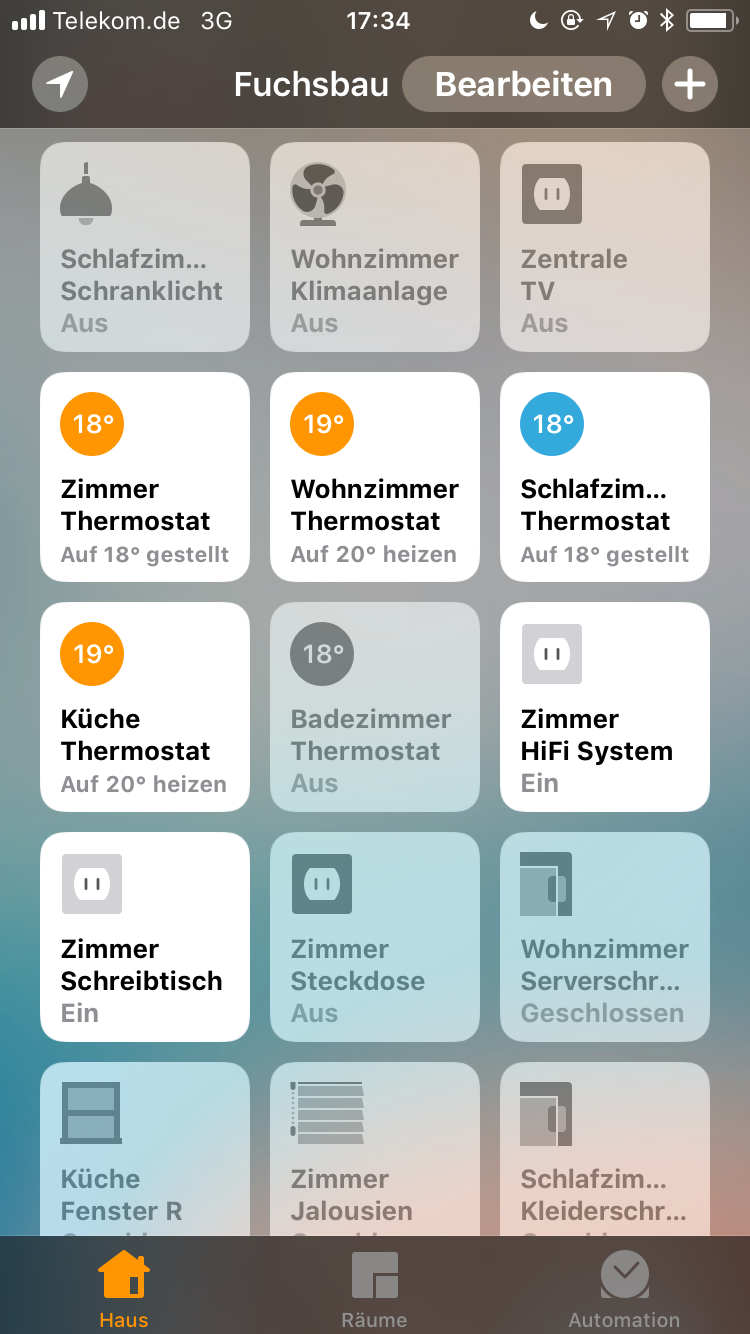The height and width of the screenshot is (1334, 750).
Task: Go to the Automation tab
Action: click(624, 1290)
